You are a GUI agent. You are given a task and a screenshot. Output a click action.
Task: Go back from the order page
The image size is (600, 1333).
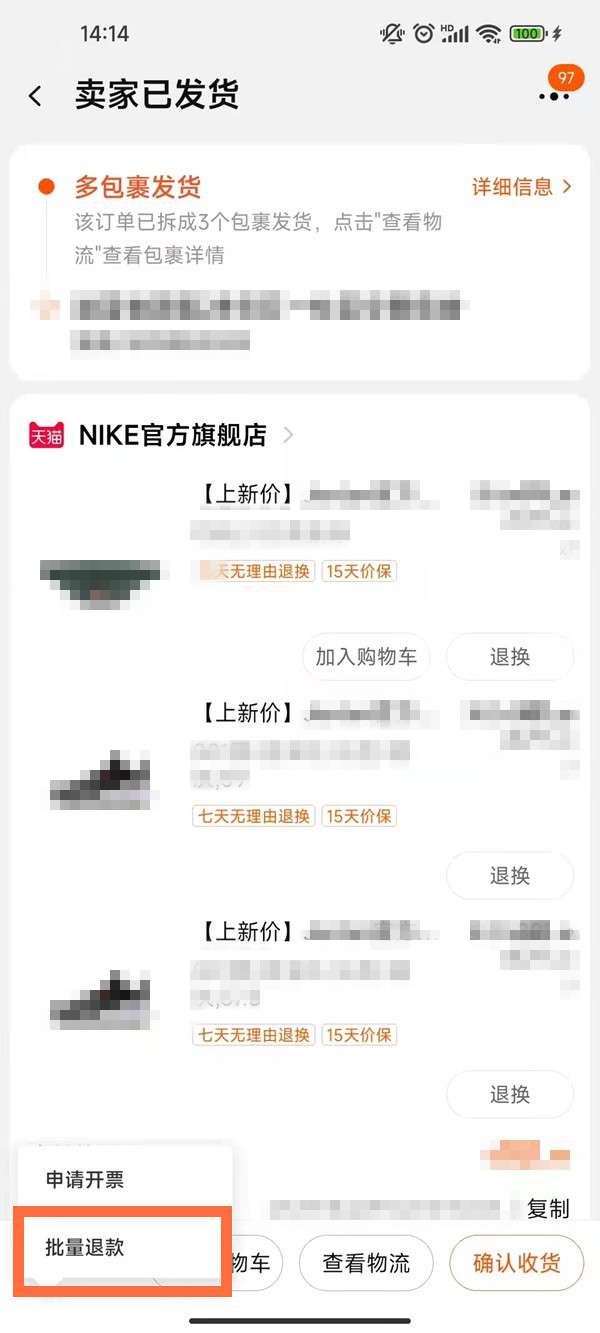coord(36,96)
